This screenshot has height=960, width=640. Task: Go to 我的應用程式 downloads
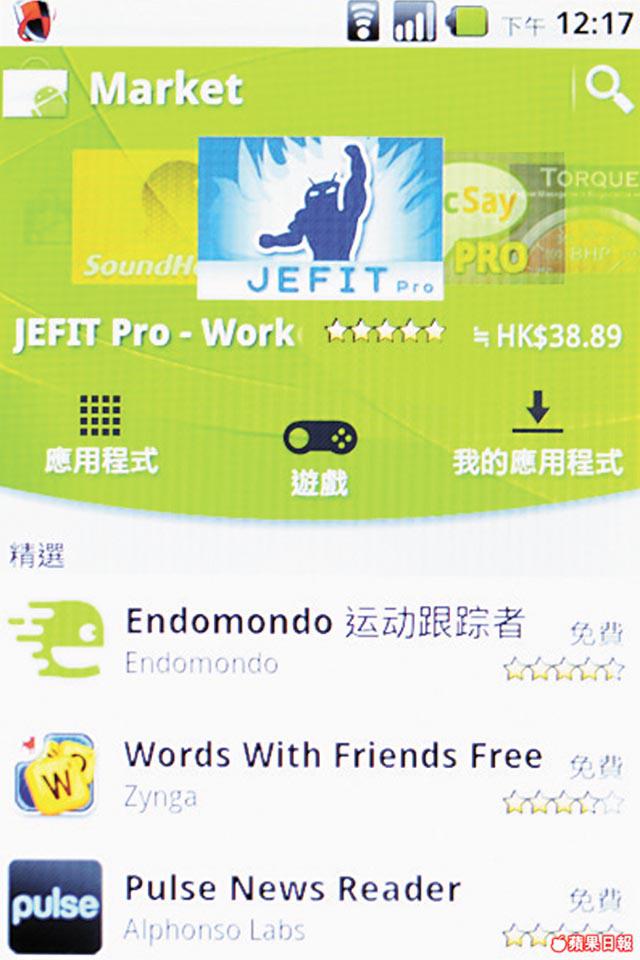537,435
